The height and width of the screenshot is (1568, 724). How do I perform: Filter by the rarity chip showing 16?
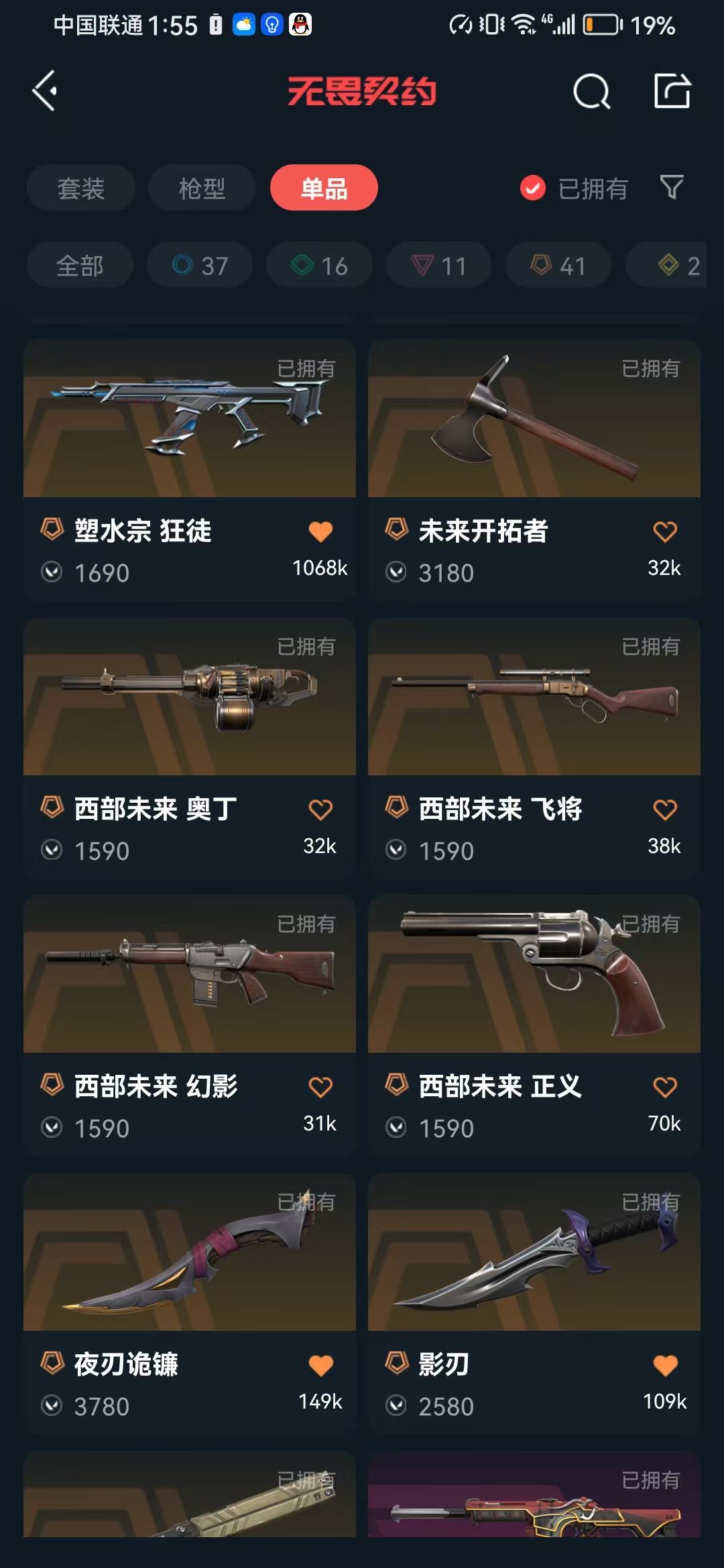tap(319, 265)
